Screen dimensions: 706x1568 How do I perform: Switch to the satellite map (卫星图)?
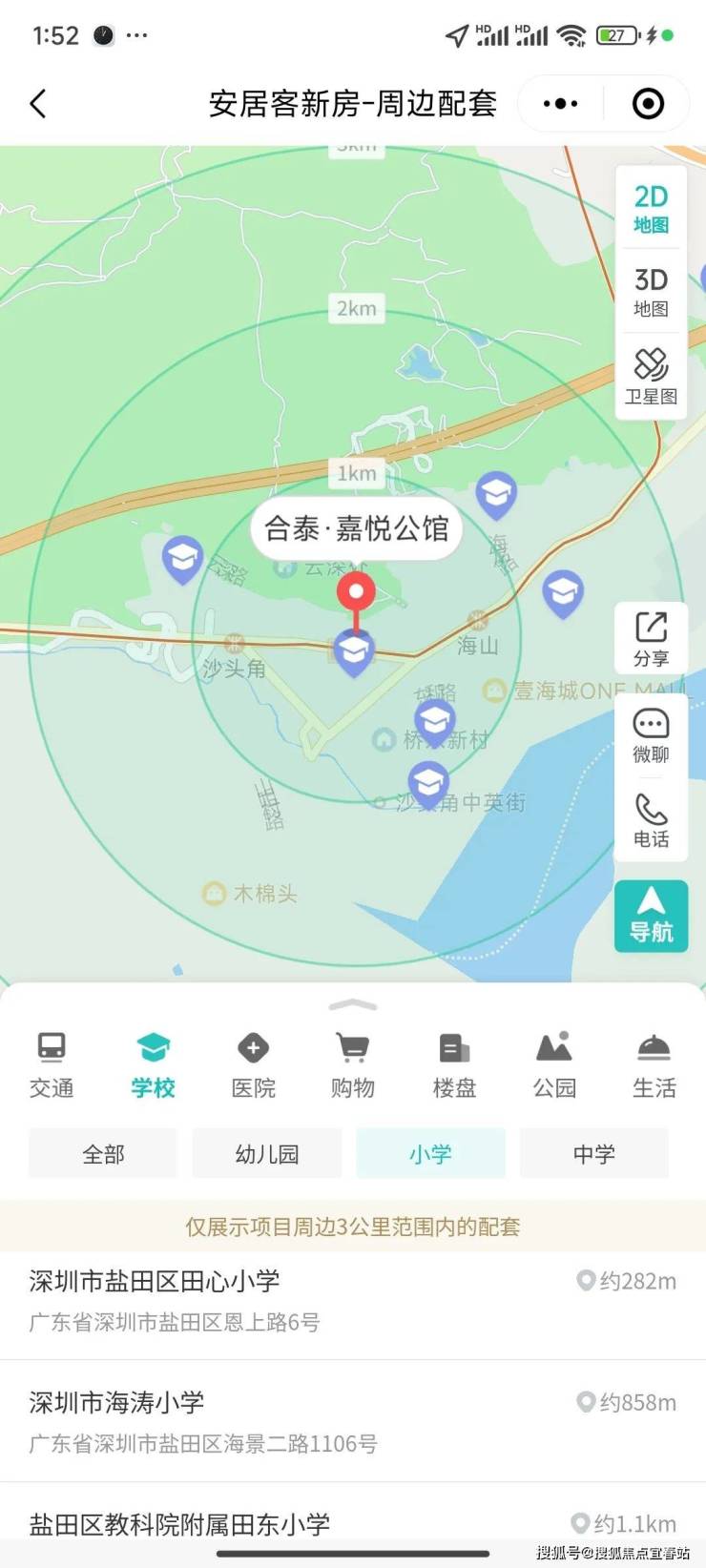pos(651,376)
